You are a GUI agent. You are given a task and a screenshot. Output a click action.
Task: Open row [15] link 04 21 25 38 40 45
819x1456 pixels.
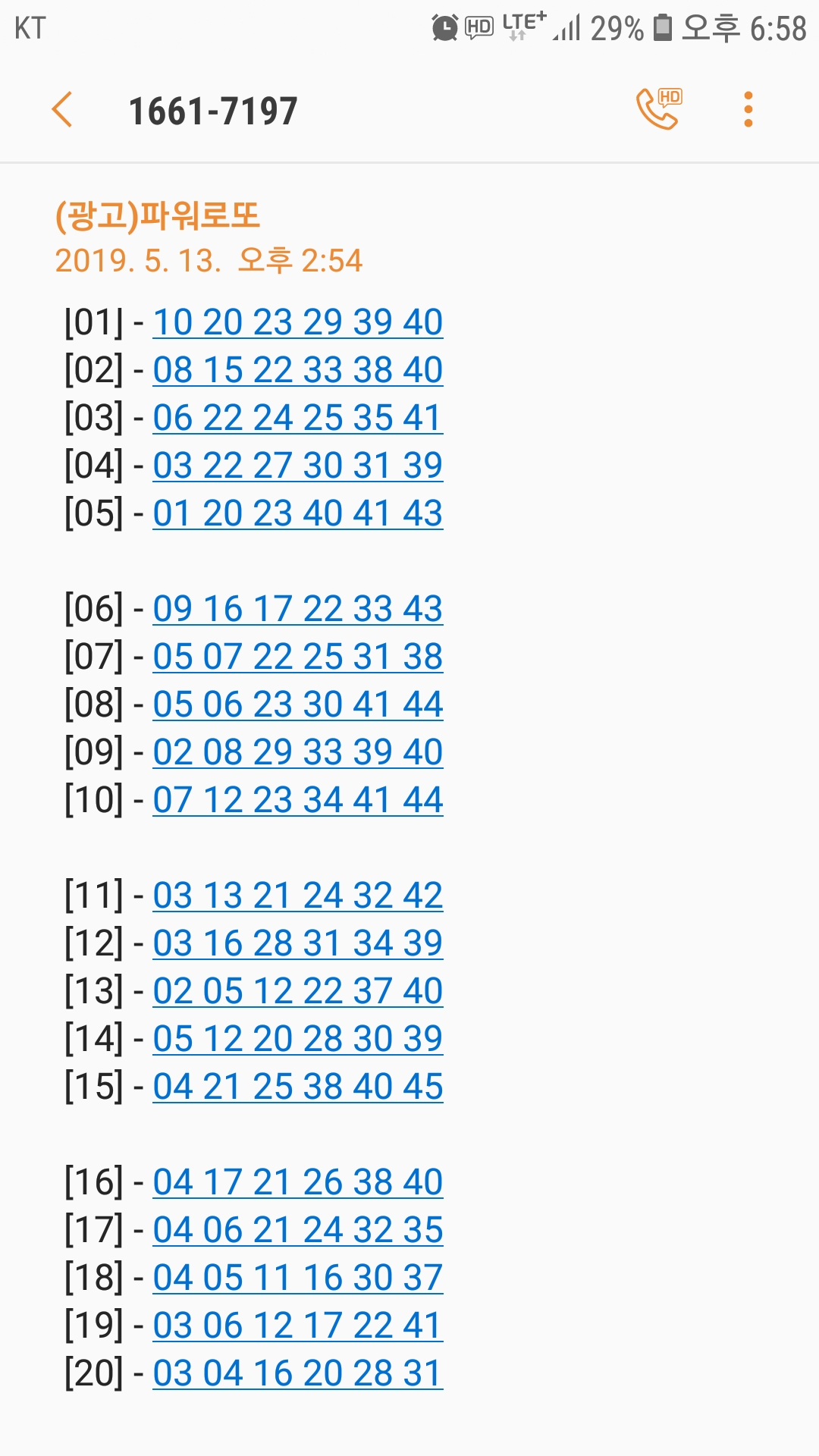pyautogui.click(x=298, y=1087)
